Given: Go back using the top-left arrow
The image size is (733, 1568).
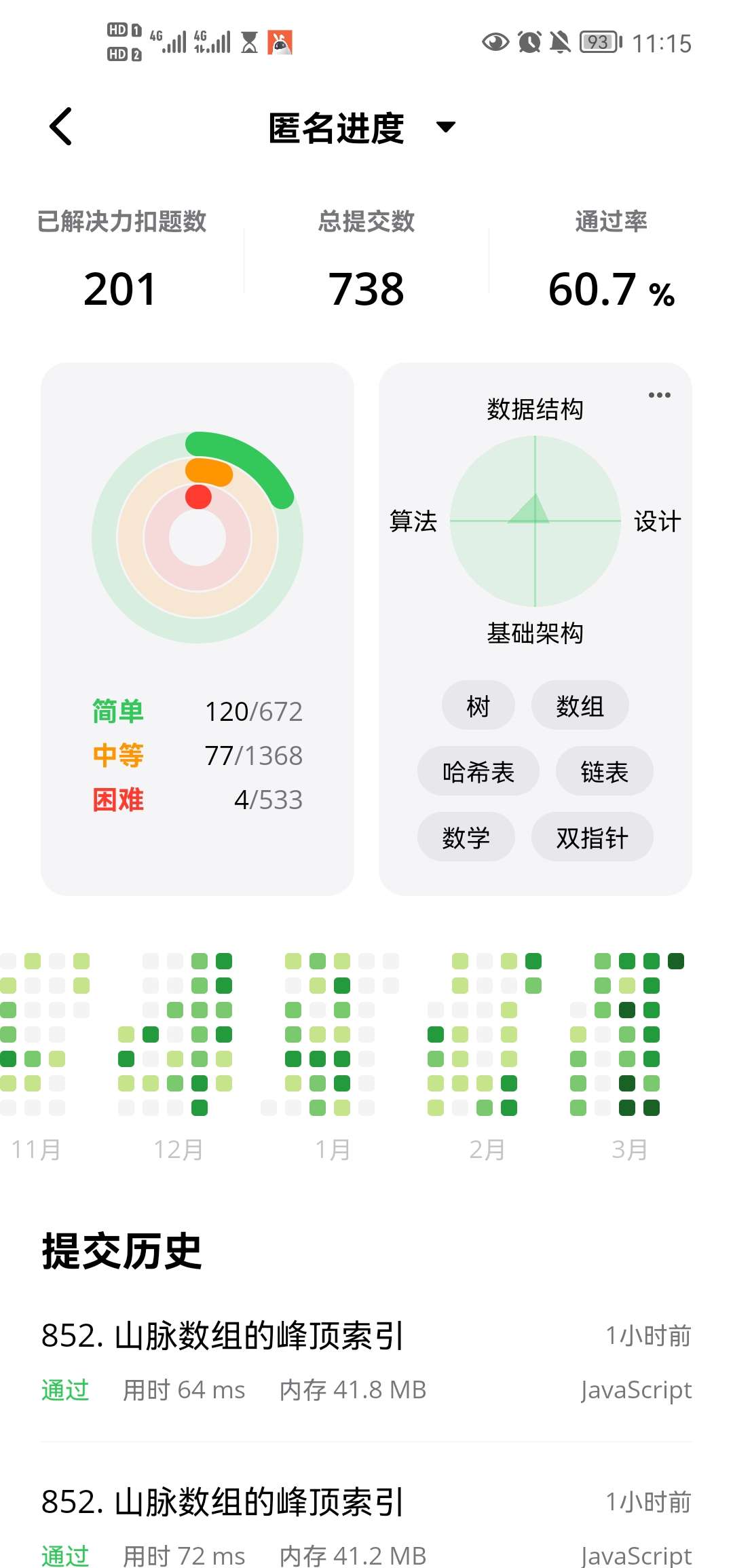Looking at the screenshot, I should [61, 127].
